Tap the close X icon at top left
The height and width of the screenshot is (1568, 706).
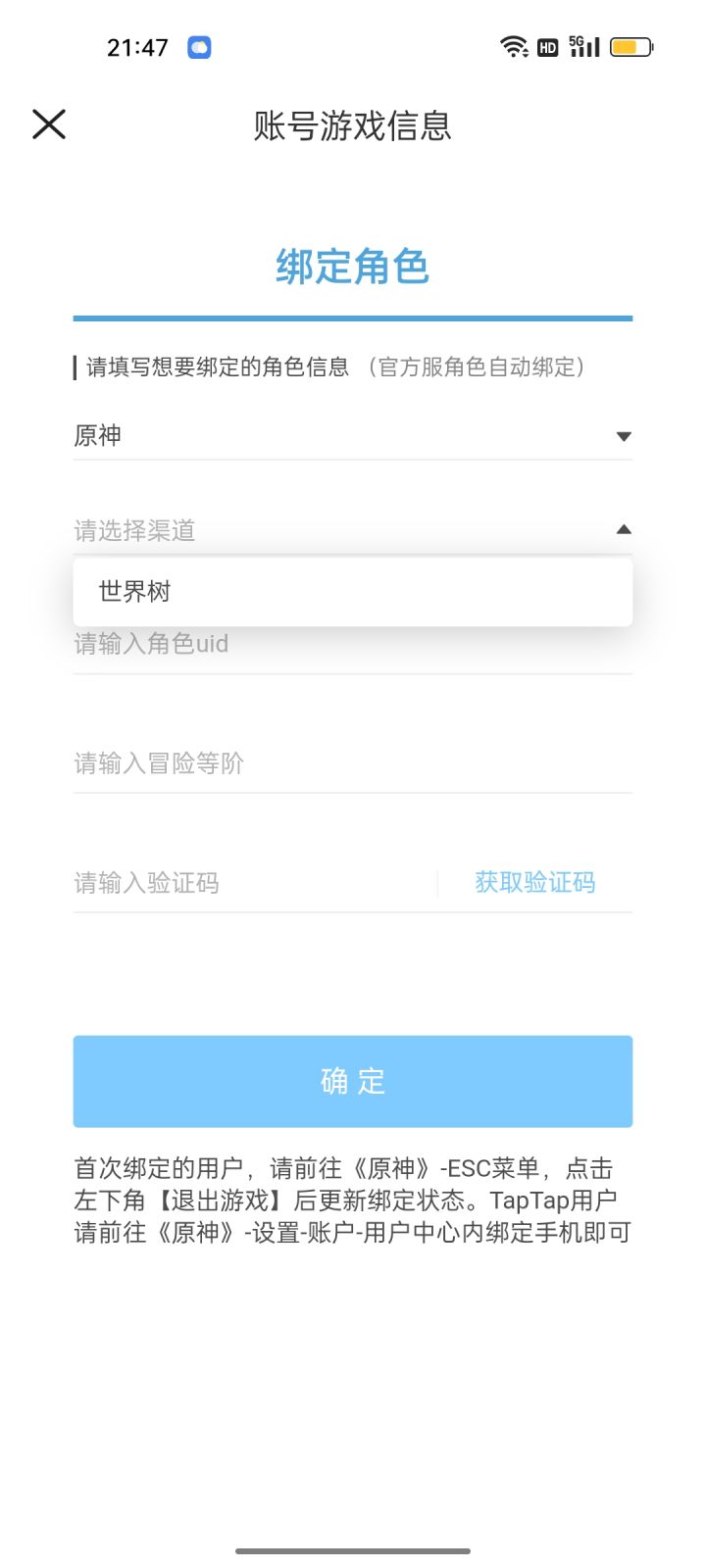(48, 124)
